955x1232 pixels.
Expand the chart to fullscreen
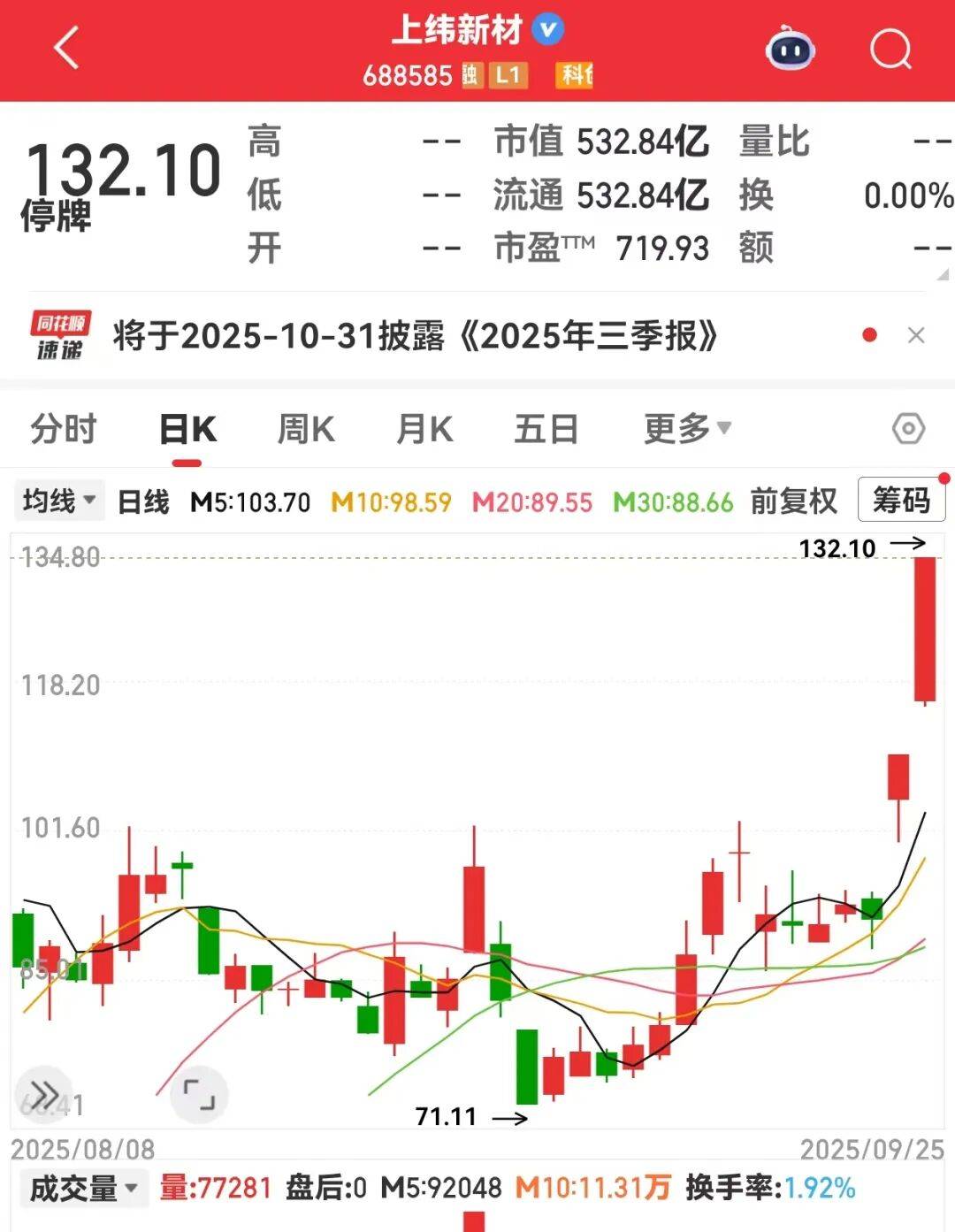pyautogui.click(x=199, y=1094)
